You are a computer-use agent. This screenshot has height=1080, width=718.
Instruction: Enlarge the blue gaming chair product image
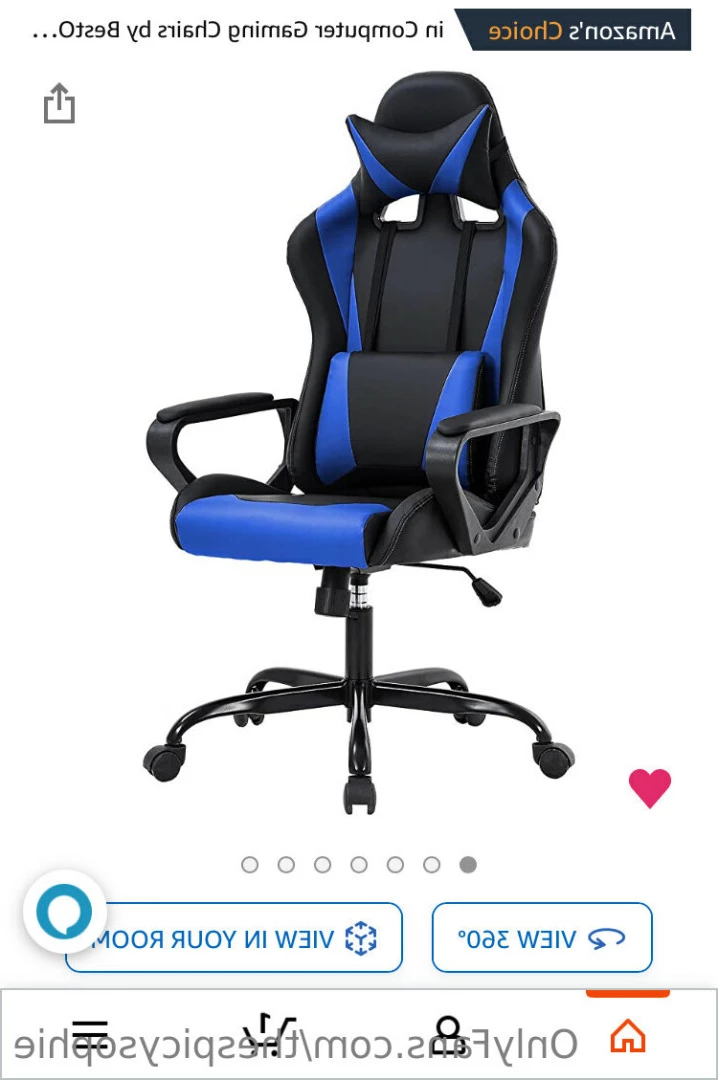358,440
